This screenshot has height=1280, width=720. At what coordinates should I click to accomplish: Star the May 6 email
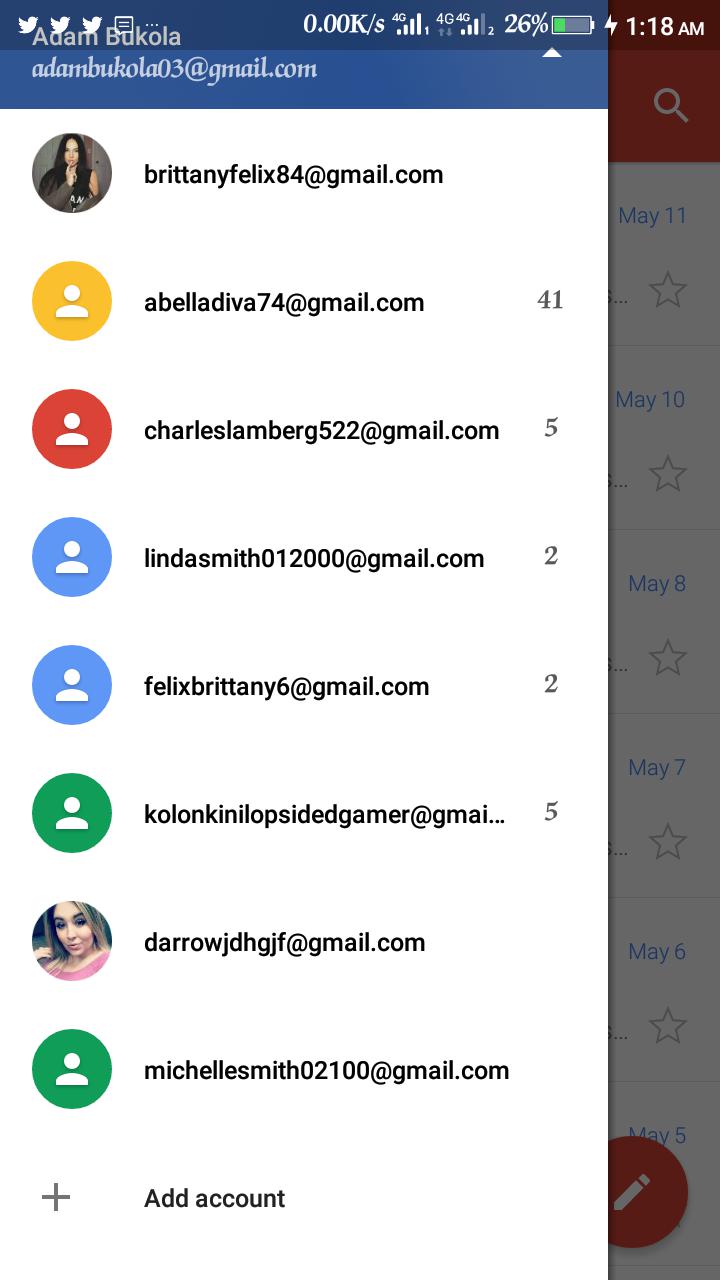667,1025
